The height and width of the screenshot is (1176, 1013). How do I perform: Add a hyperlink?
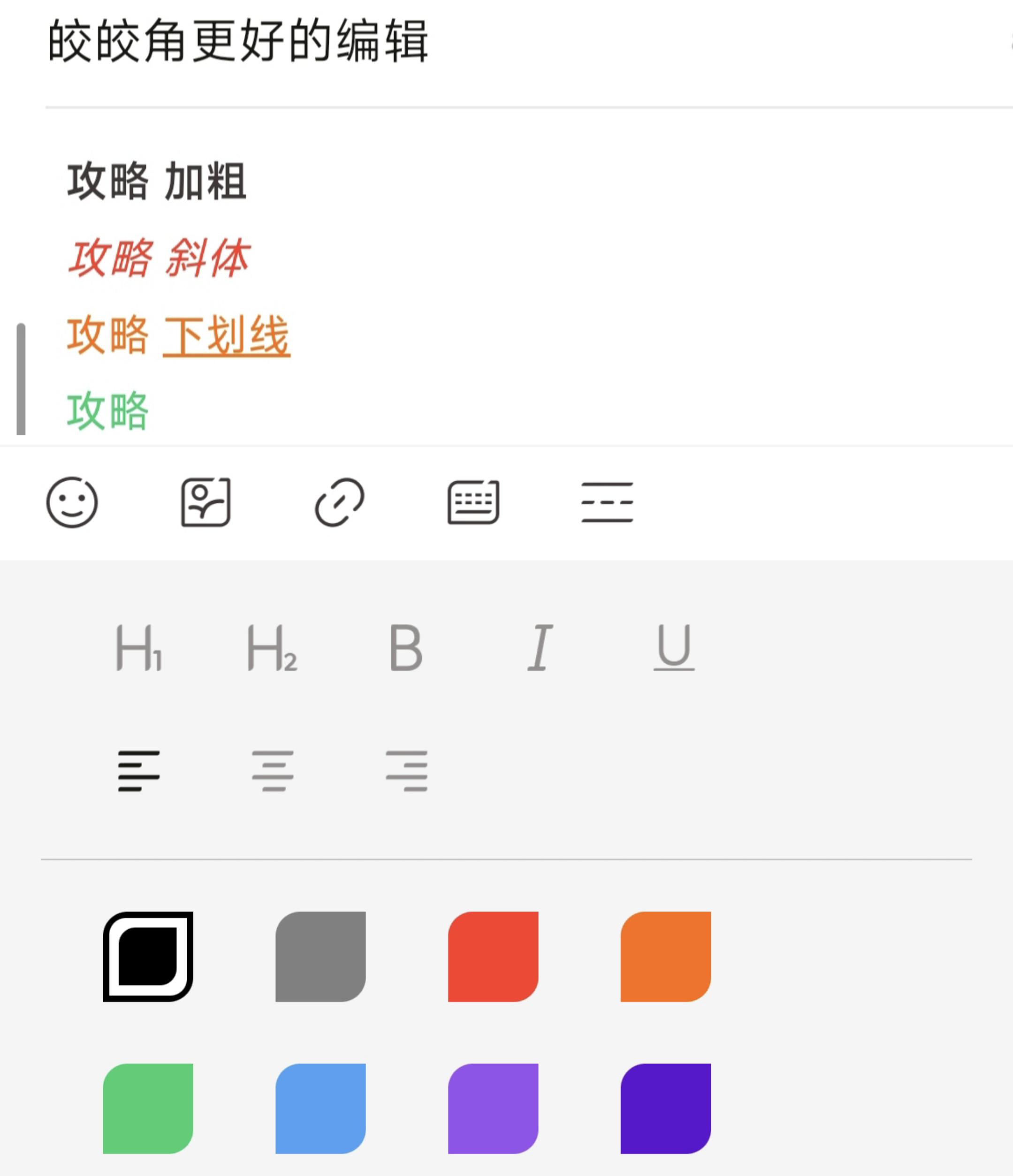[340, 502]
